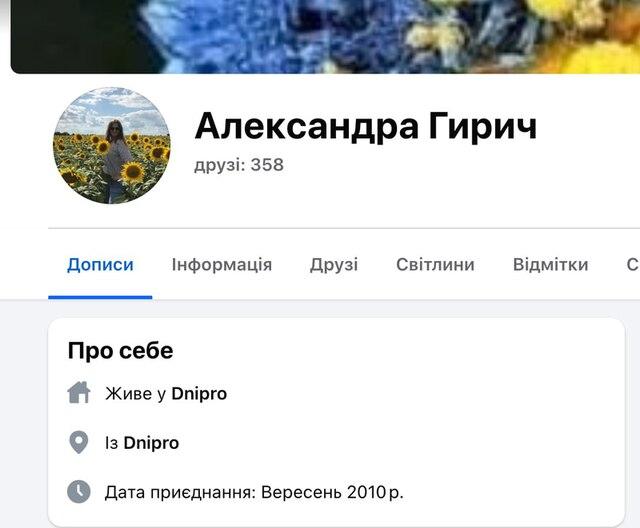Open the Dnipro link after Живе у

[199, 394]
